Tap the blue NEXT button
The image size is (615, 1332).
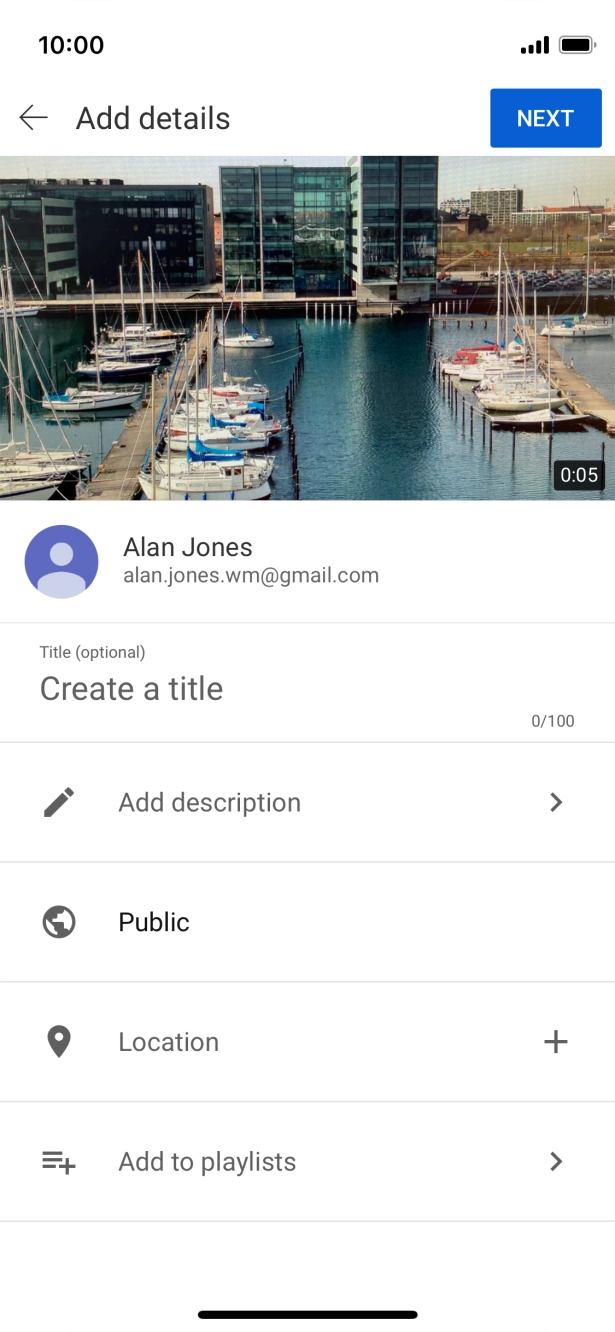click(x=545, y=118)
